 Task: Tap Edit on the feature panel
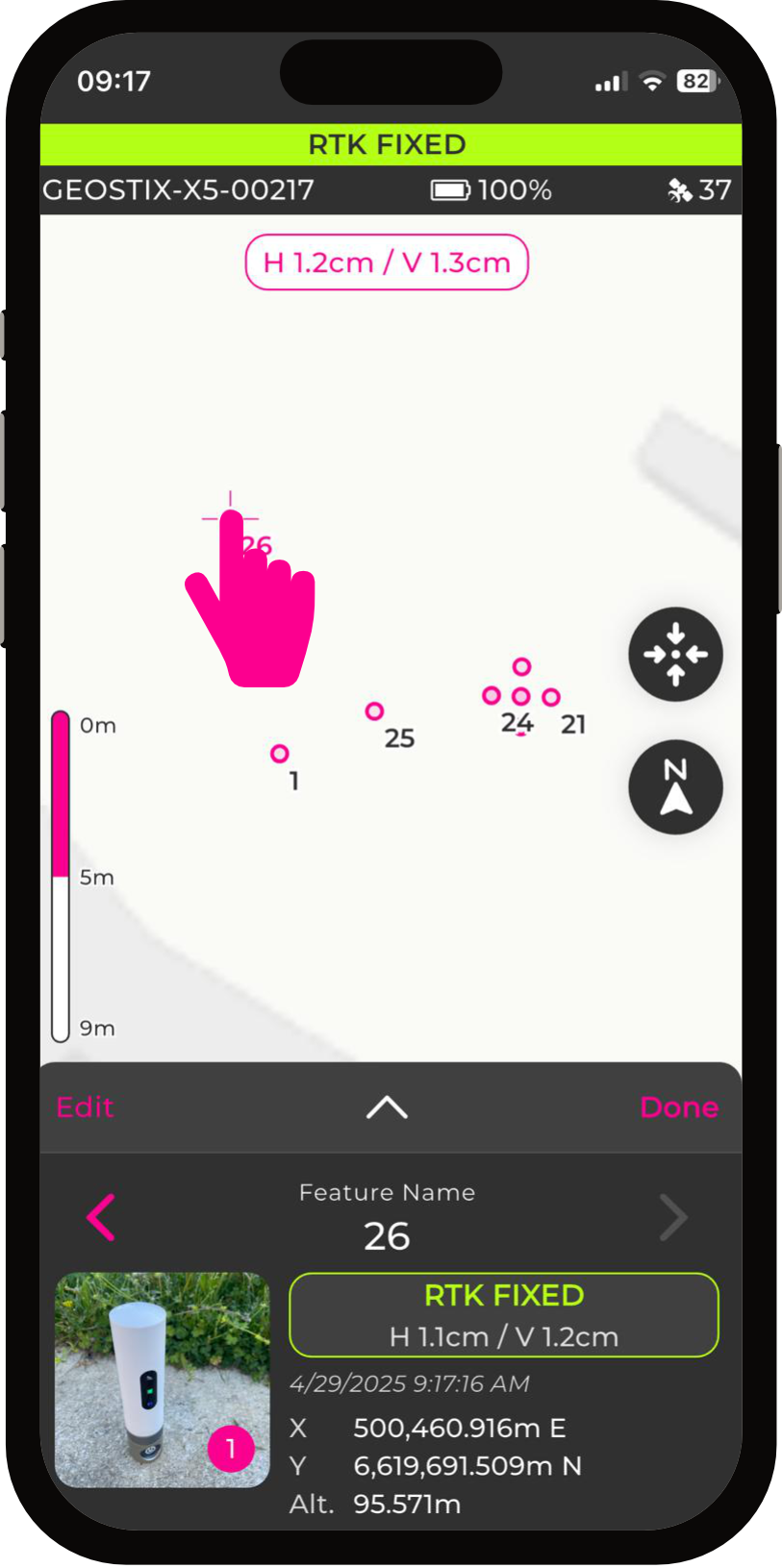(x=85, y=1108)
